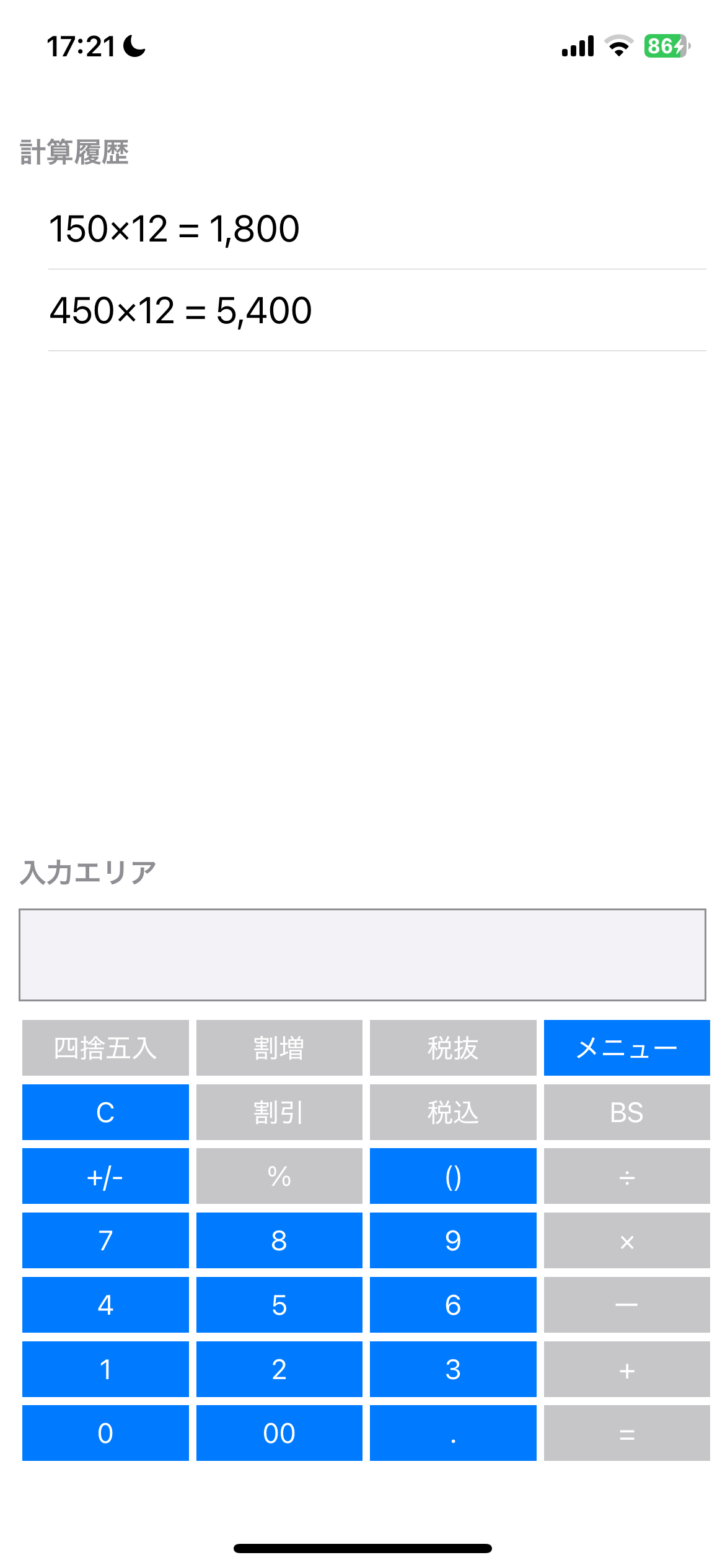The height and width of the screenshot is (1568, 725).
Task: Enter a single 0
Action: [x=105, y=1433]
